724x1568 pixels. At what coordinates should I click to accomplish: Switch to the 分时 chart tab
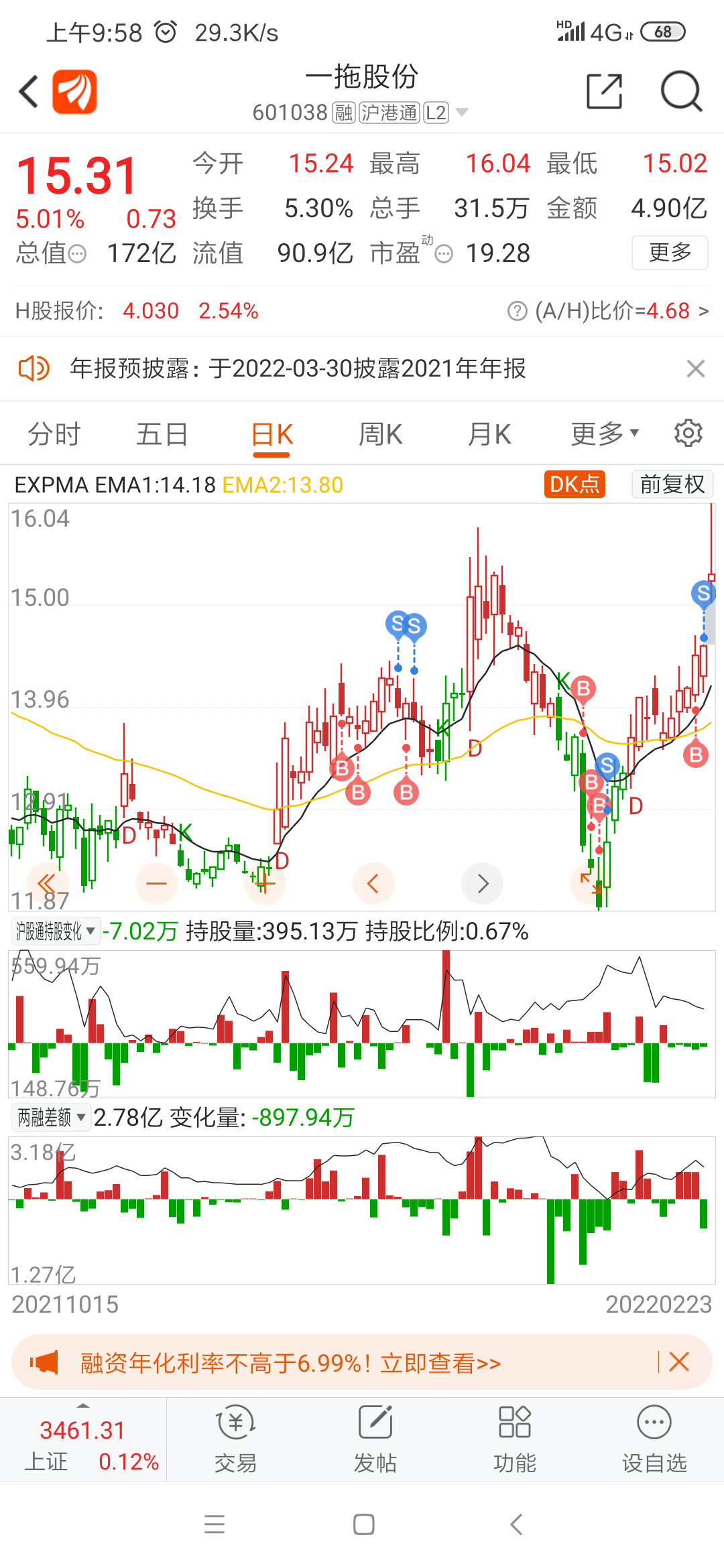[x=54, y=434]
